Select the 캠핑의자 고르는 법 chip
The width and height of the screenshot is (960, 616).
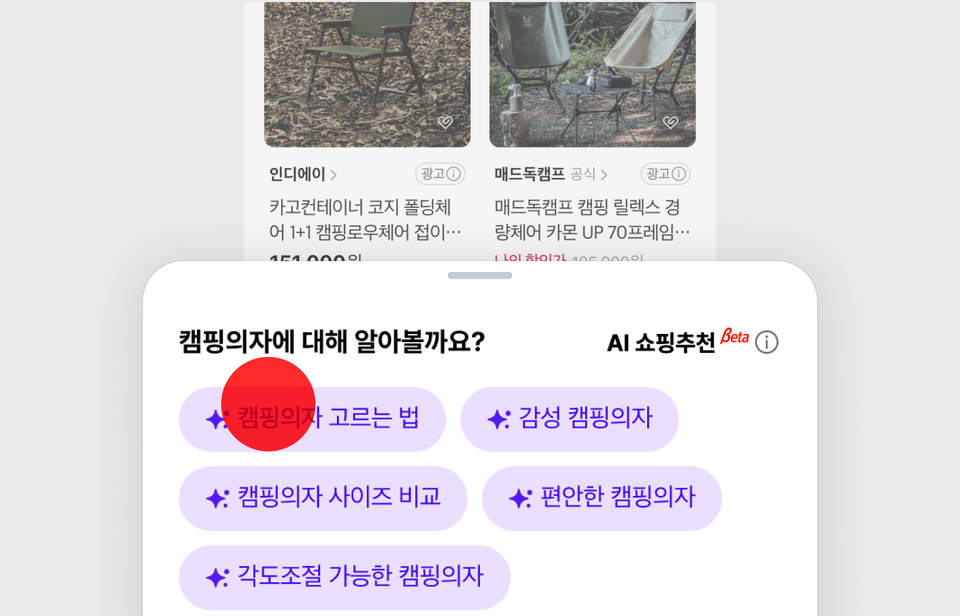(x=312, y=419)
